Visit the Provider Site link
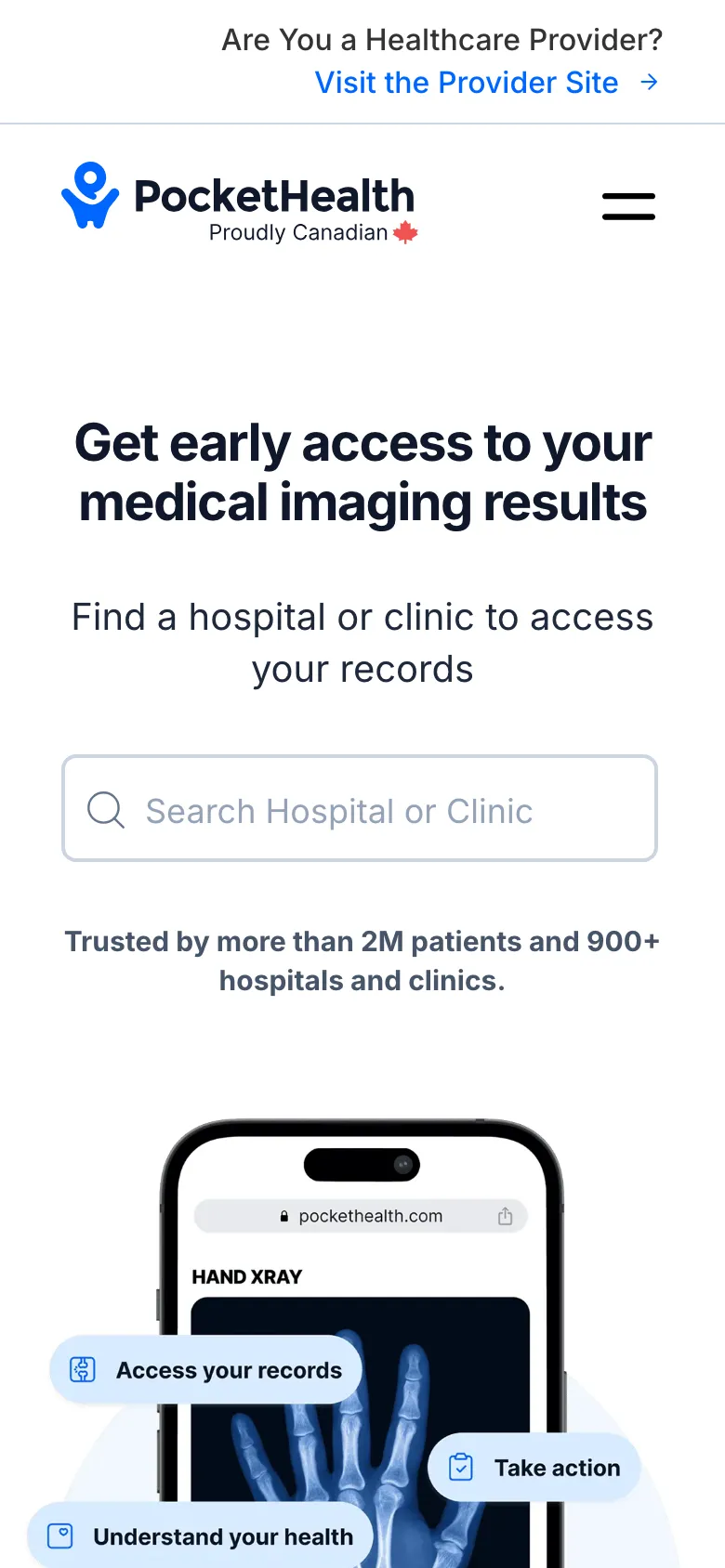This screenshot has width=725, height=1568. pos(485,83)
